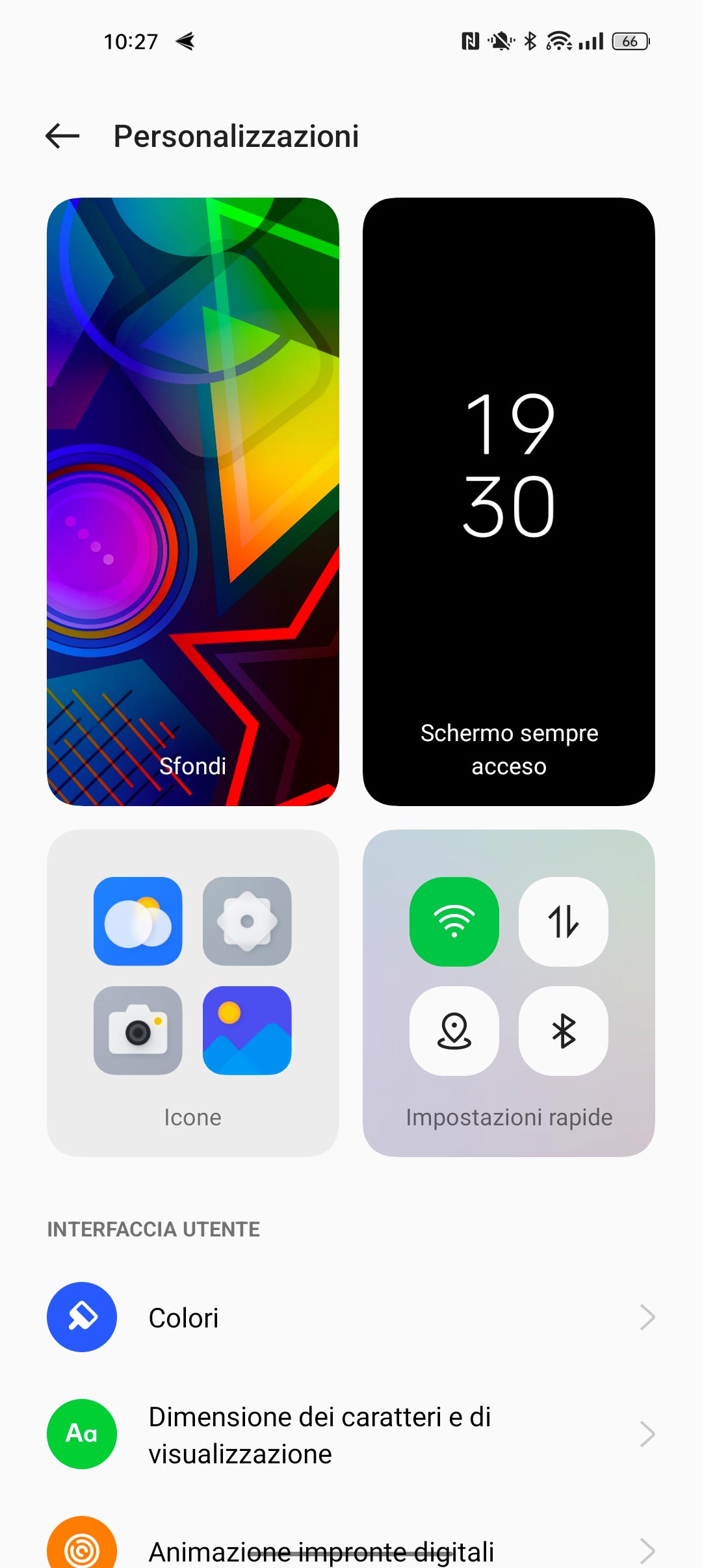Open Schermo sempre acceso card
Screen dimensions: 702x1568
pos(508,501)
